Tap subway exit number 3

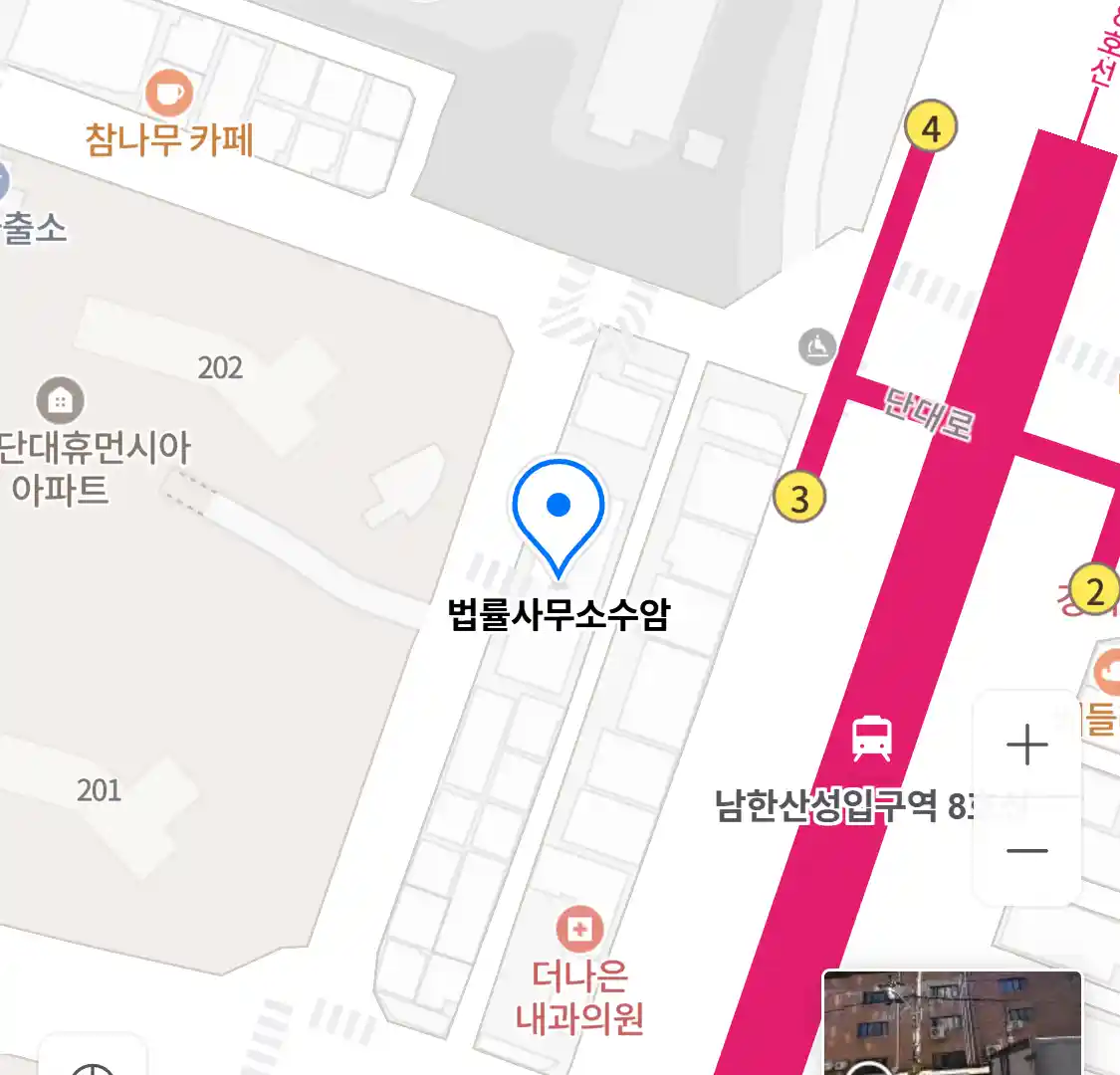[x=799, y=497]
